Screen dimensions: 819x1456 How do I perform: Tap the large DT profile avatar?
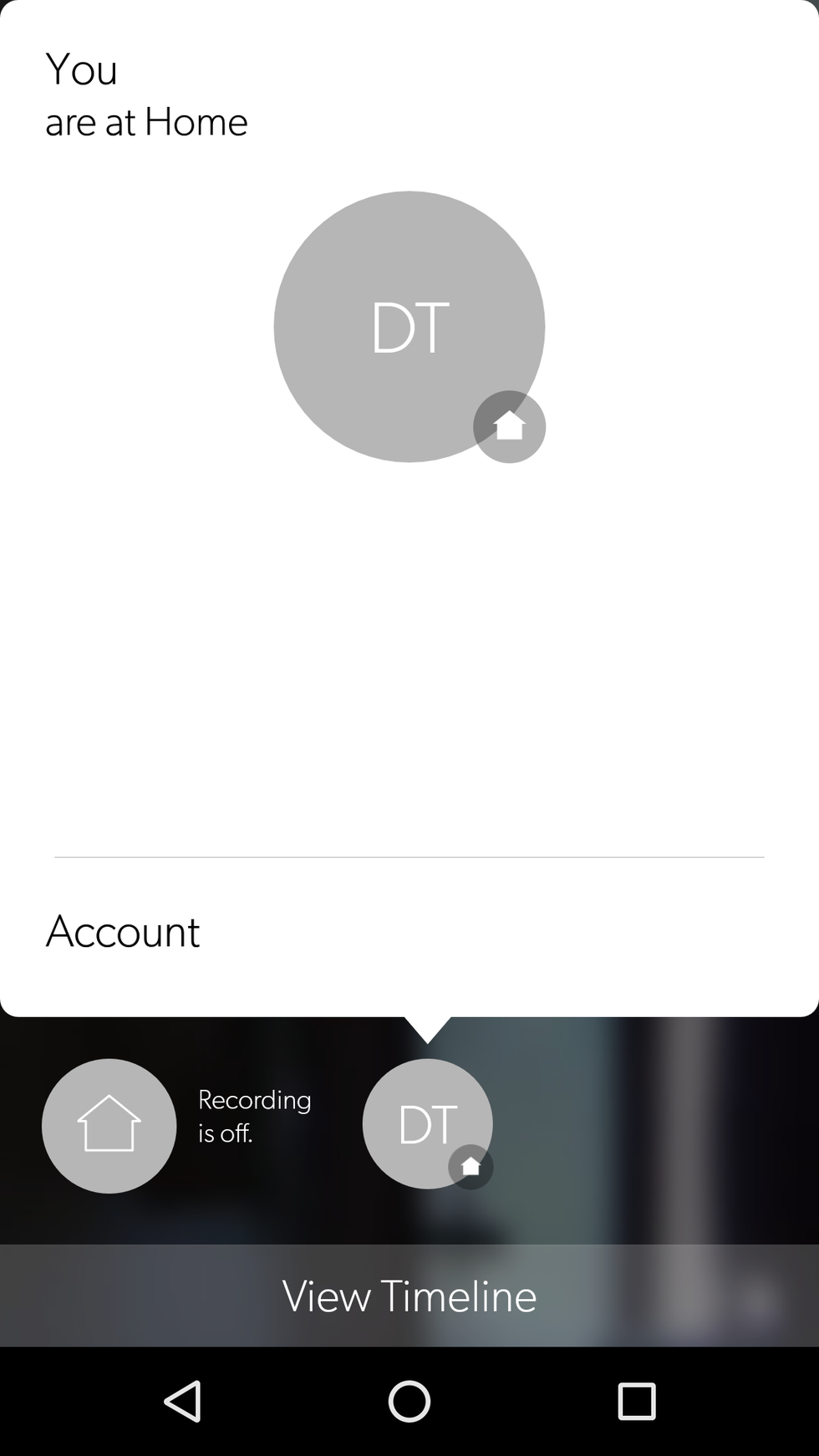tap(409, 327)
